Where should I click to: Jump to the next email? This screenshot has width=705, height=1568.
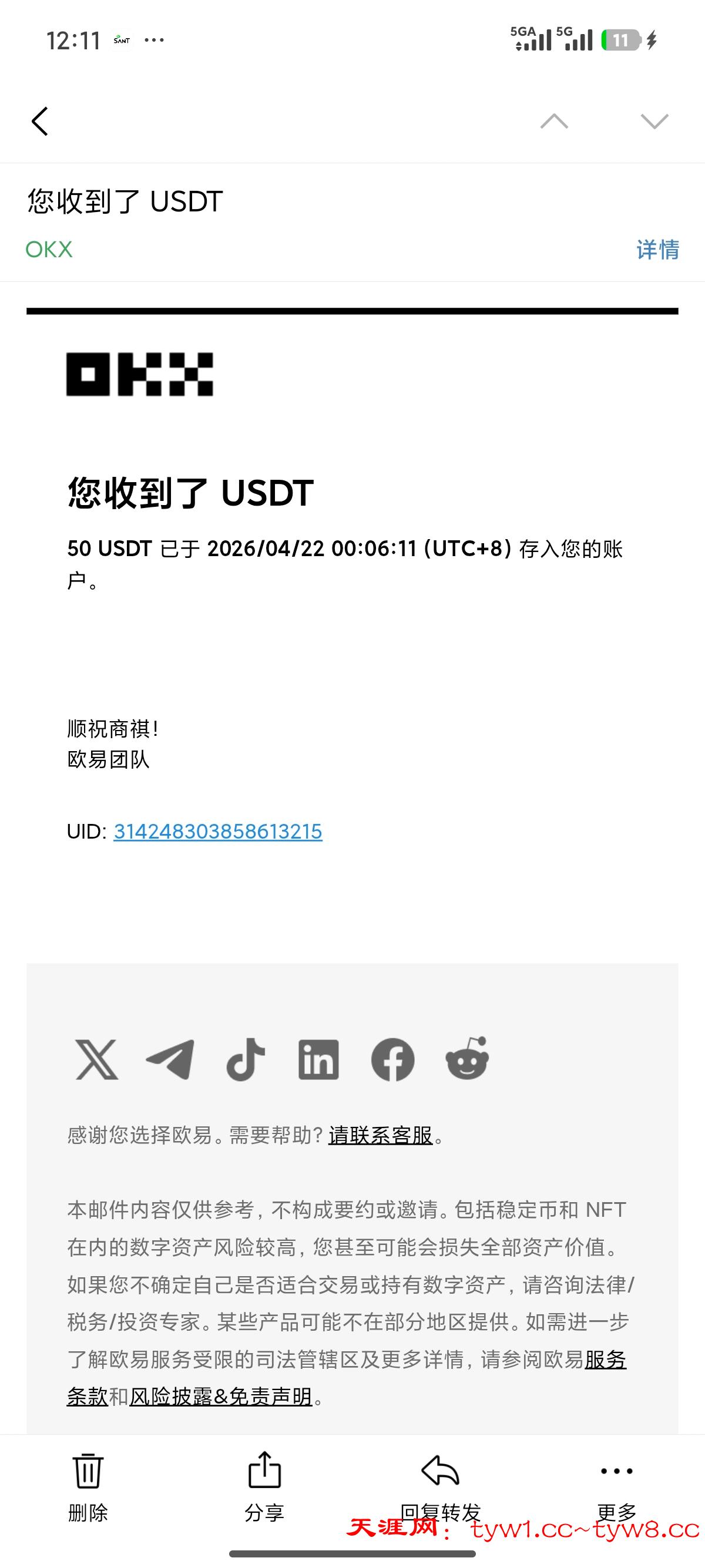[654, 121]
